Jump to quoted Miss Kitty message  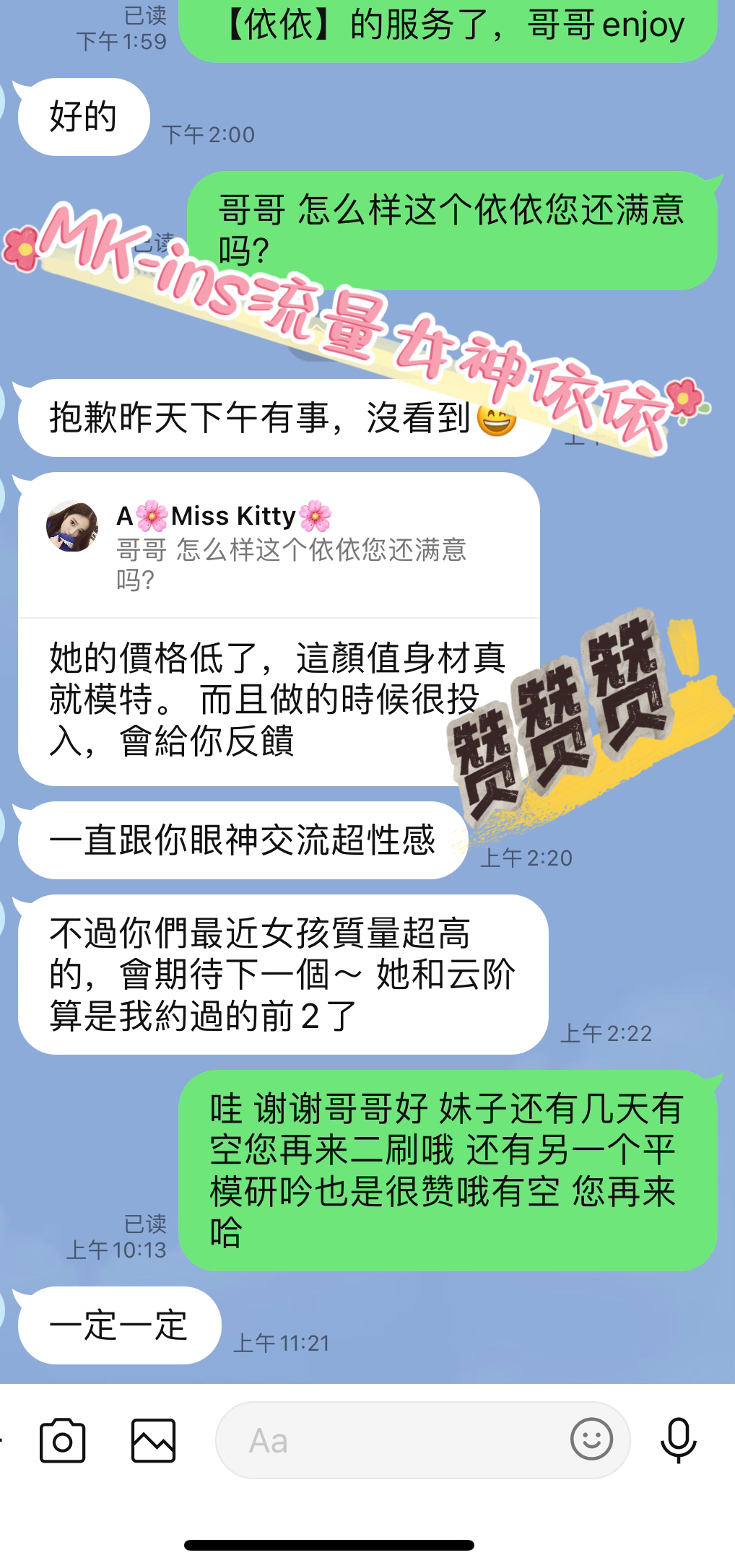click(279, 546)
